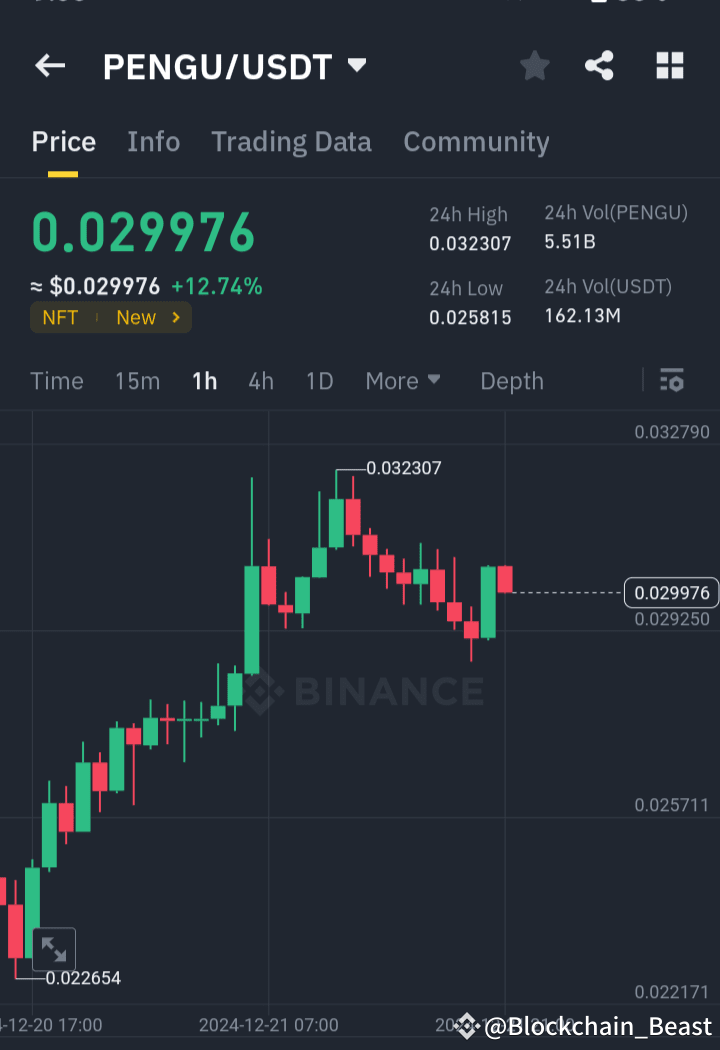This screenshot has width=720, height=1050.
Task: Click the back arrow to exit the chart
Action: [49, 65]
